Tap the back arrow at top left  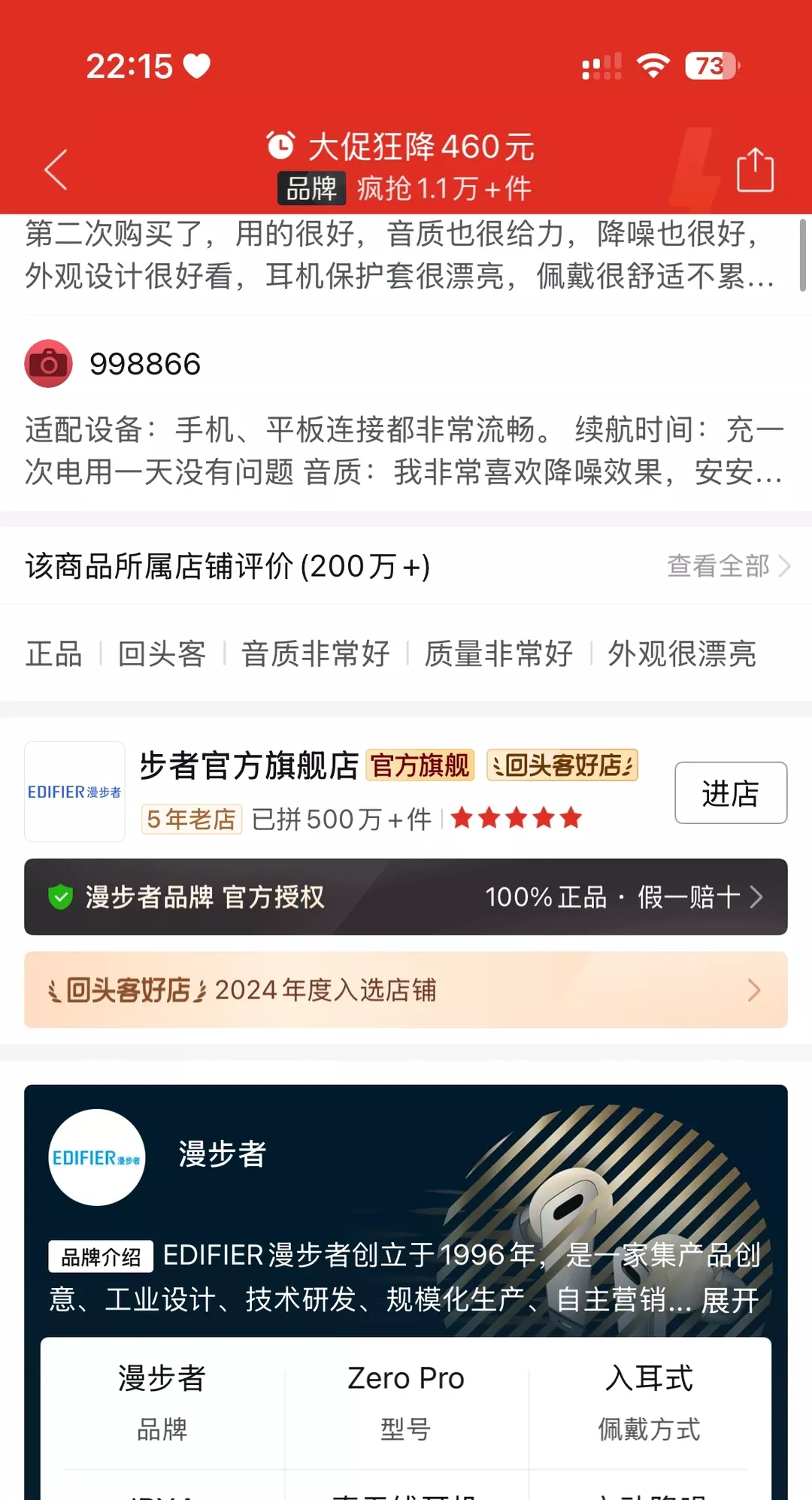click(55, 170)
